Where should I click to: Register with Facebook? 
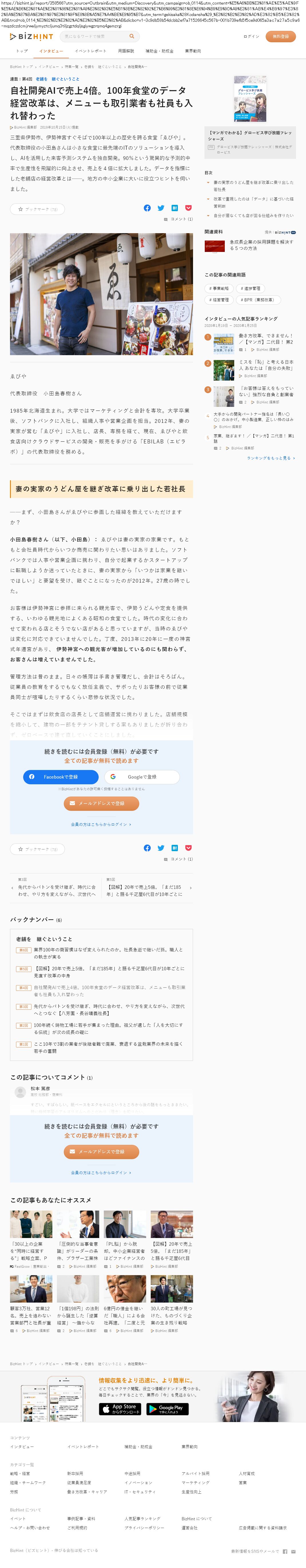coord(60,777)
